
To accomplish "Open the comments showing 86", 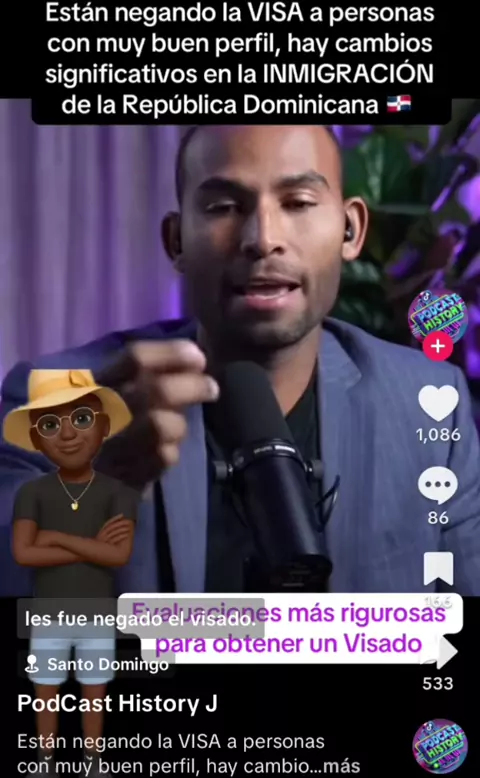I will point(437,485).
